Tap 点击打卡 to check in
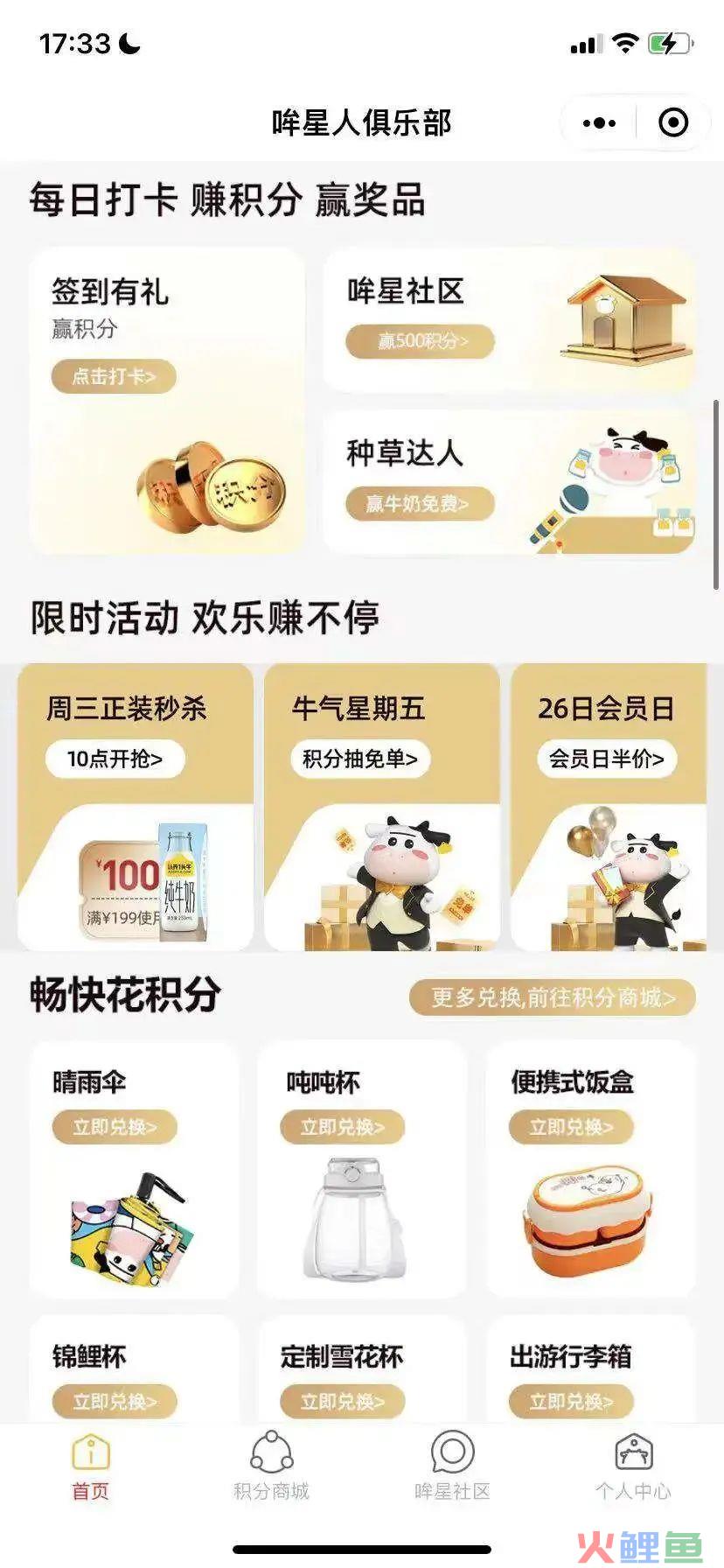The width and height of the screenshot is (724, 1568). [x=114, y=377]
